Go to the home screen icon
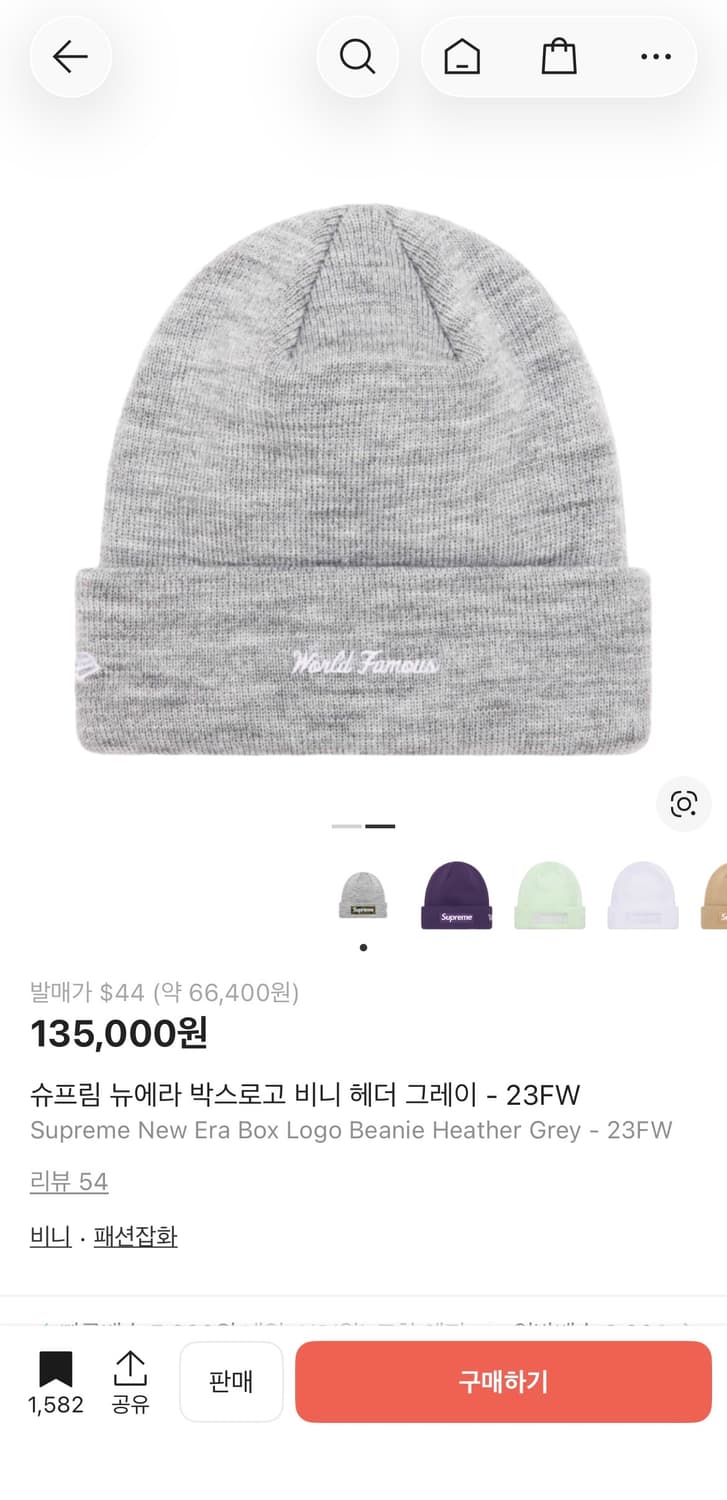This screenshot has height=1500, width=727. [458, 56]
